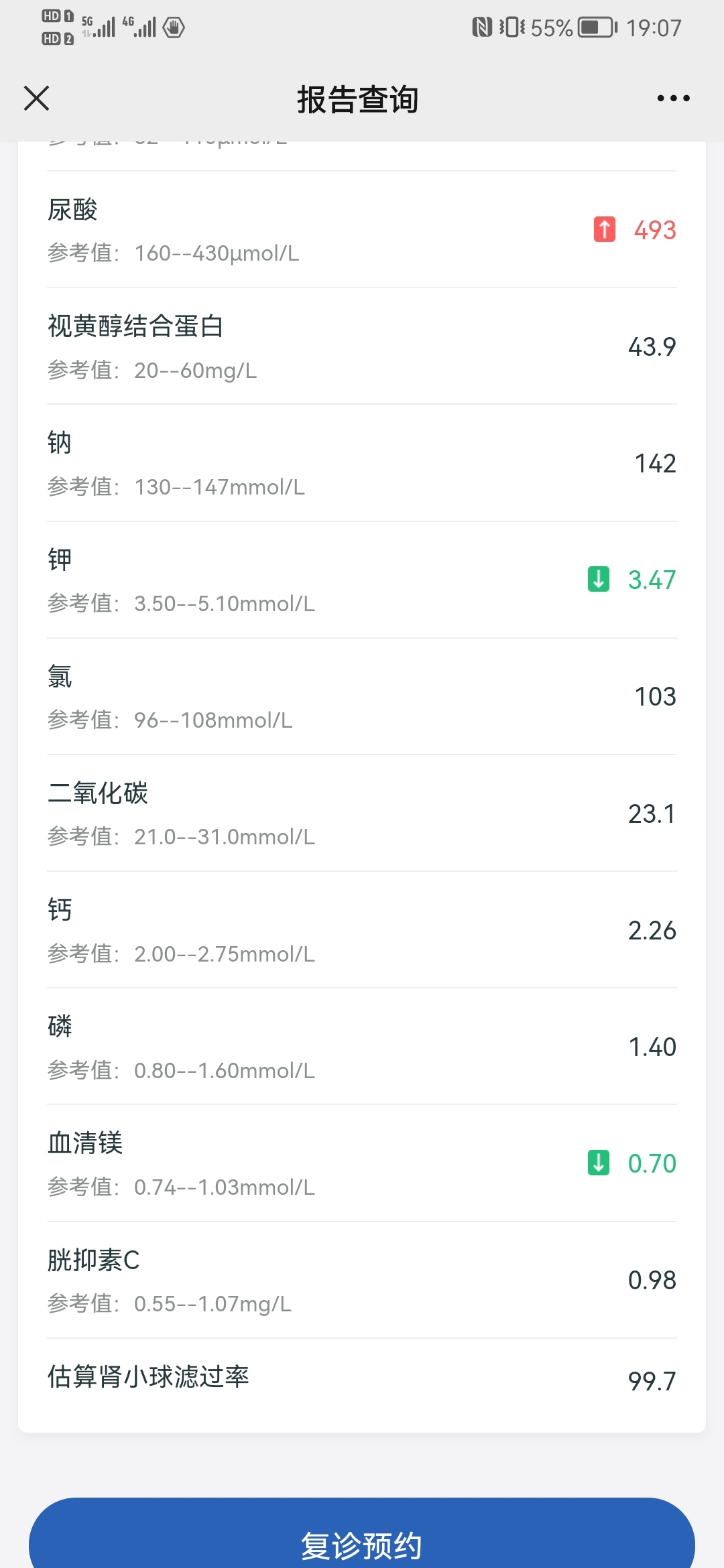Open the three-dot more options menu
The width and height of the screenshot is (724, 1568).
point(673,99)
